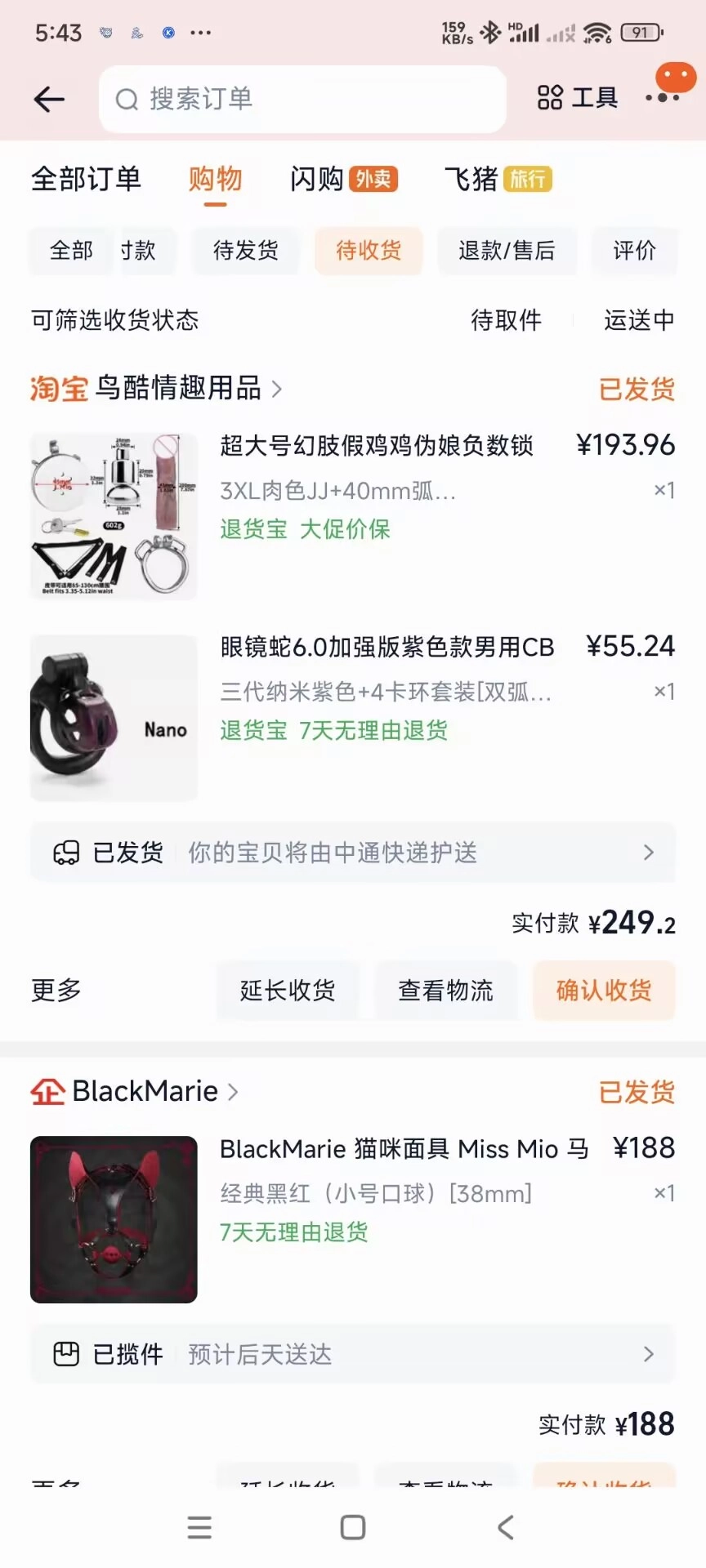Viewport: 706px width, 1568px height.
Task: Tap the system home button
Action: click(353, 1527)
